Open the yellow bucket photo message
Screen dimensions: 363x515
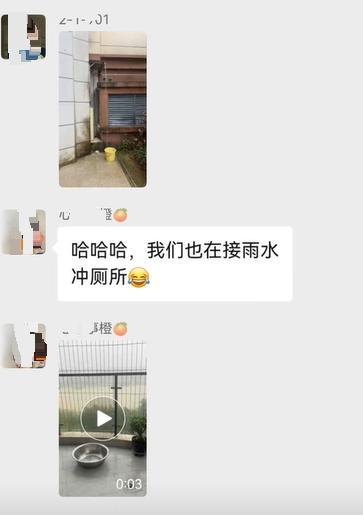point(103,109)
